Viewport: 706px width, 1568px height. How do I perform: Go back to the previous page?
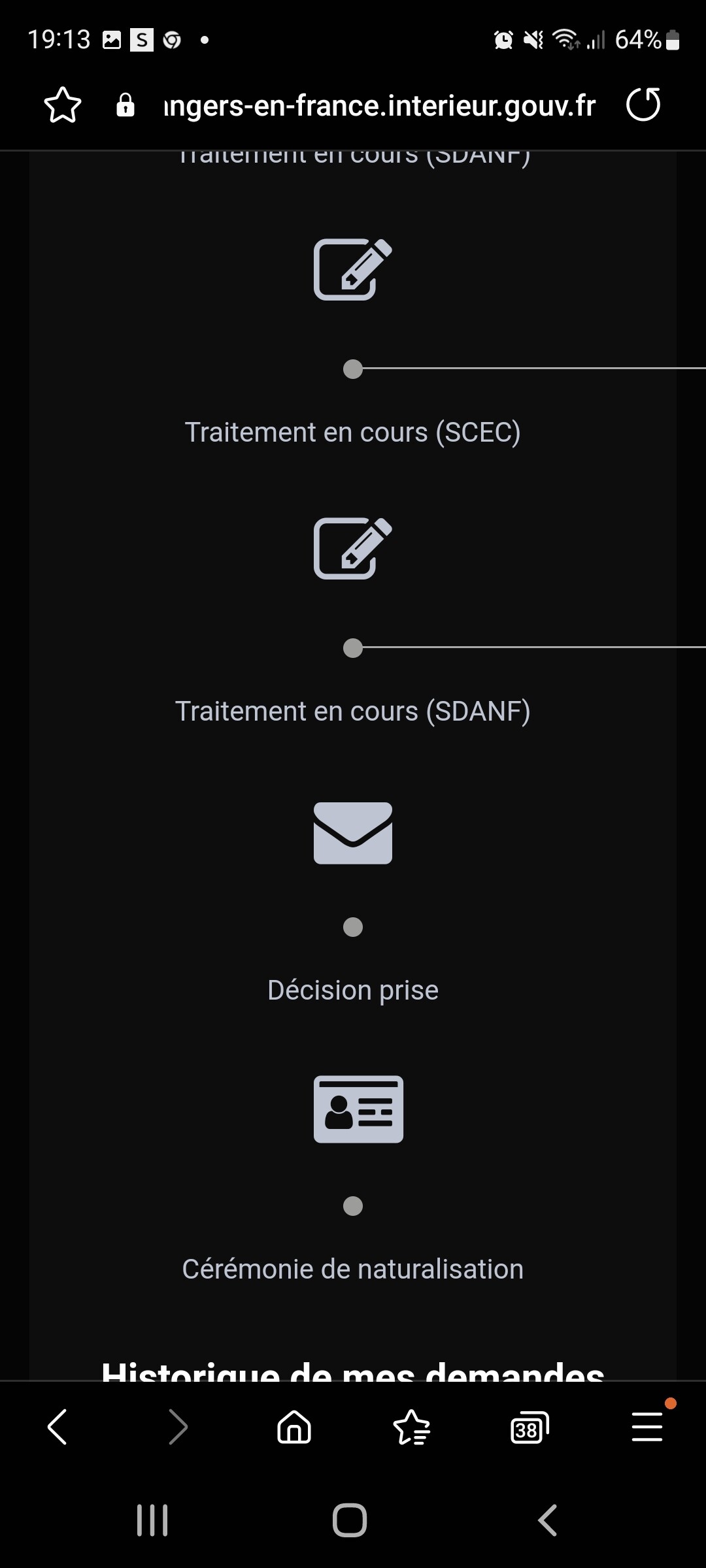coord(58,1427)
